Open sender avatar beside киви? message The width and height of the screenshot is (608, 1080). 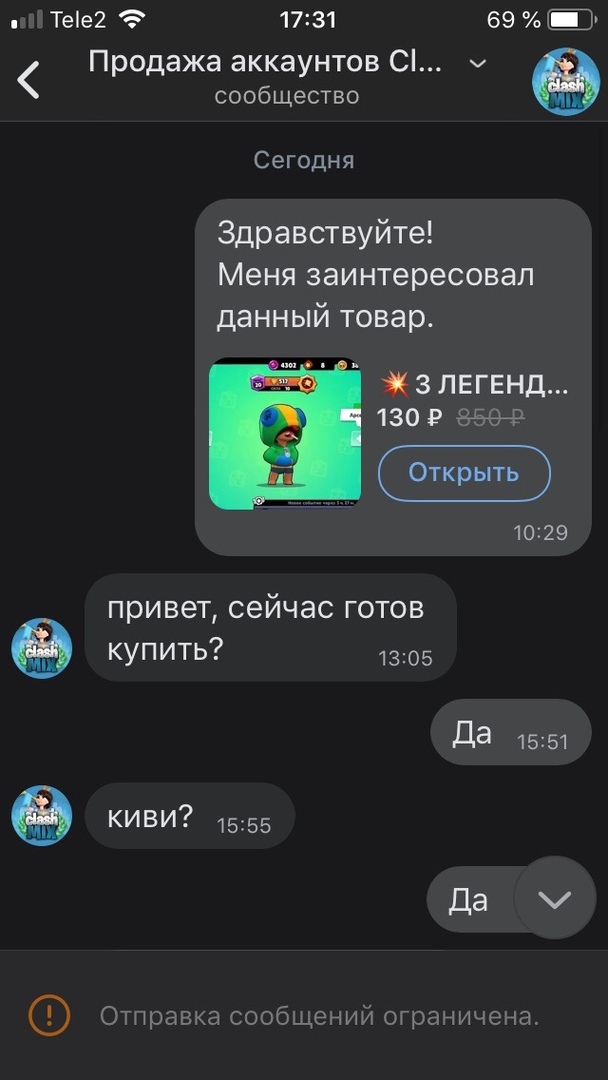pyautogui.click(x=42, y=816)
